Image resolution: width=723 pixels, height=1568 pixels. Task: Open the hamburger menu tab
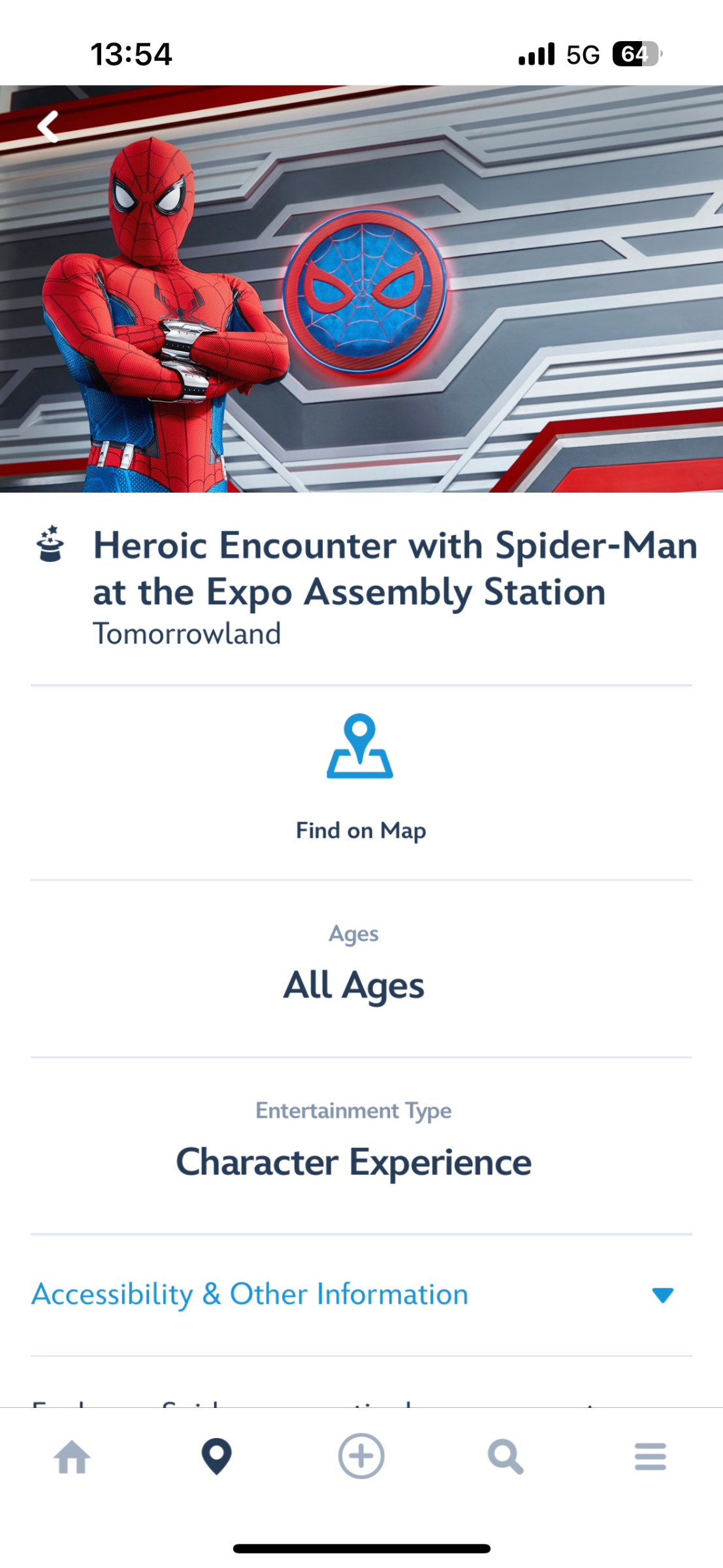pyautogui.click(x=650, y=1457)
